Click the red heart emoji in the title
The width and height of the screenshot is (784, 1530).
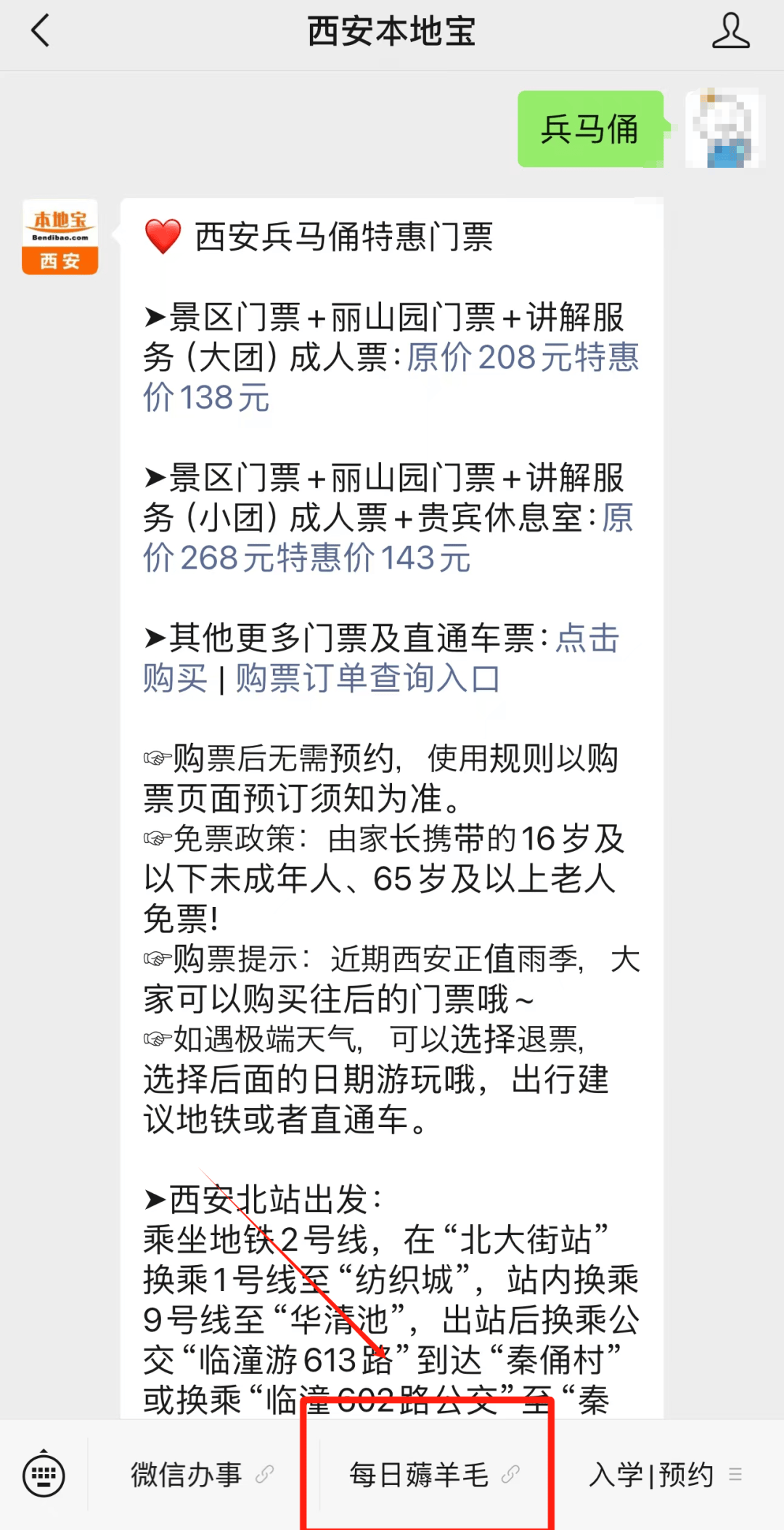click(161, 237)
